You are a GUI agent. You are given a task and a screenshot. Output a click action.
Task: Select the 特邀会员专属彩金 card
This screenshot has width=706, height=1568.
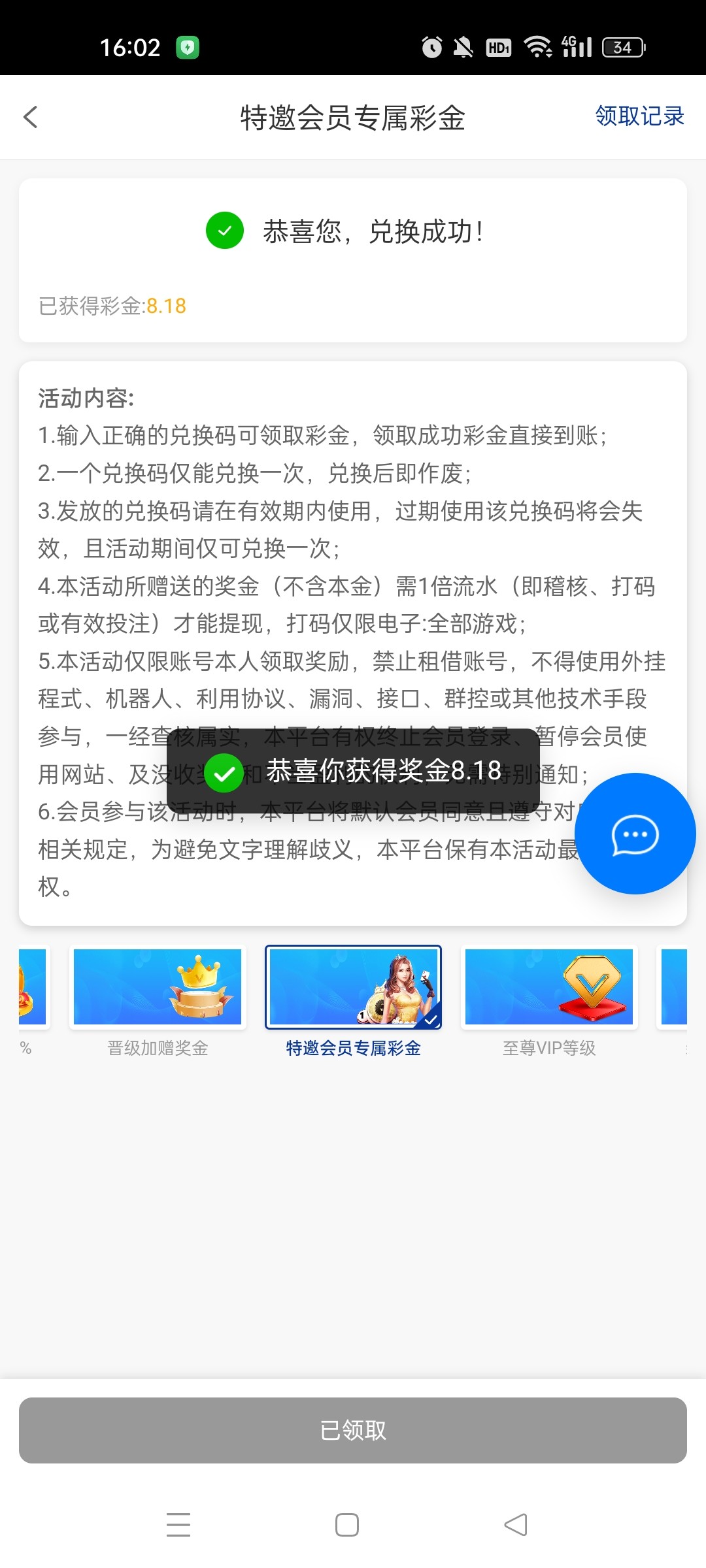tap(353, 987)
